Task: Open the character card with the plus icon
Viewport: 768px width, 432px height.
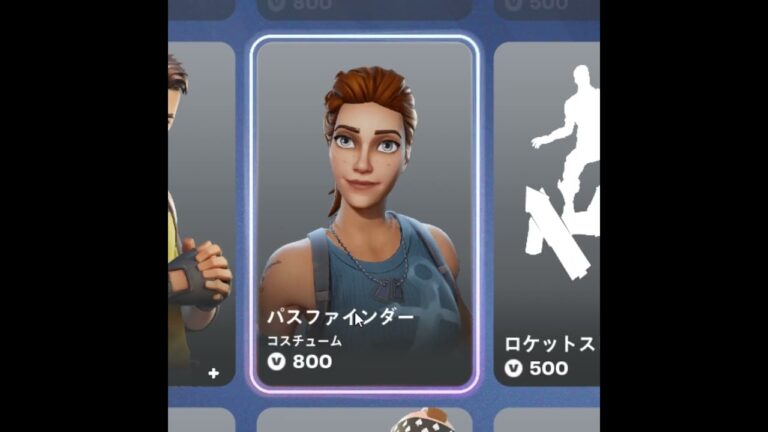Action: 200,214
